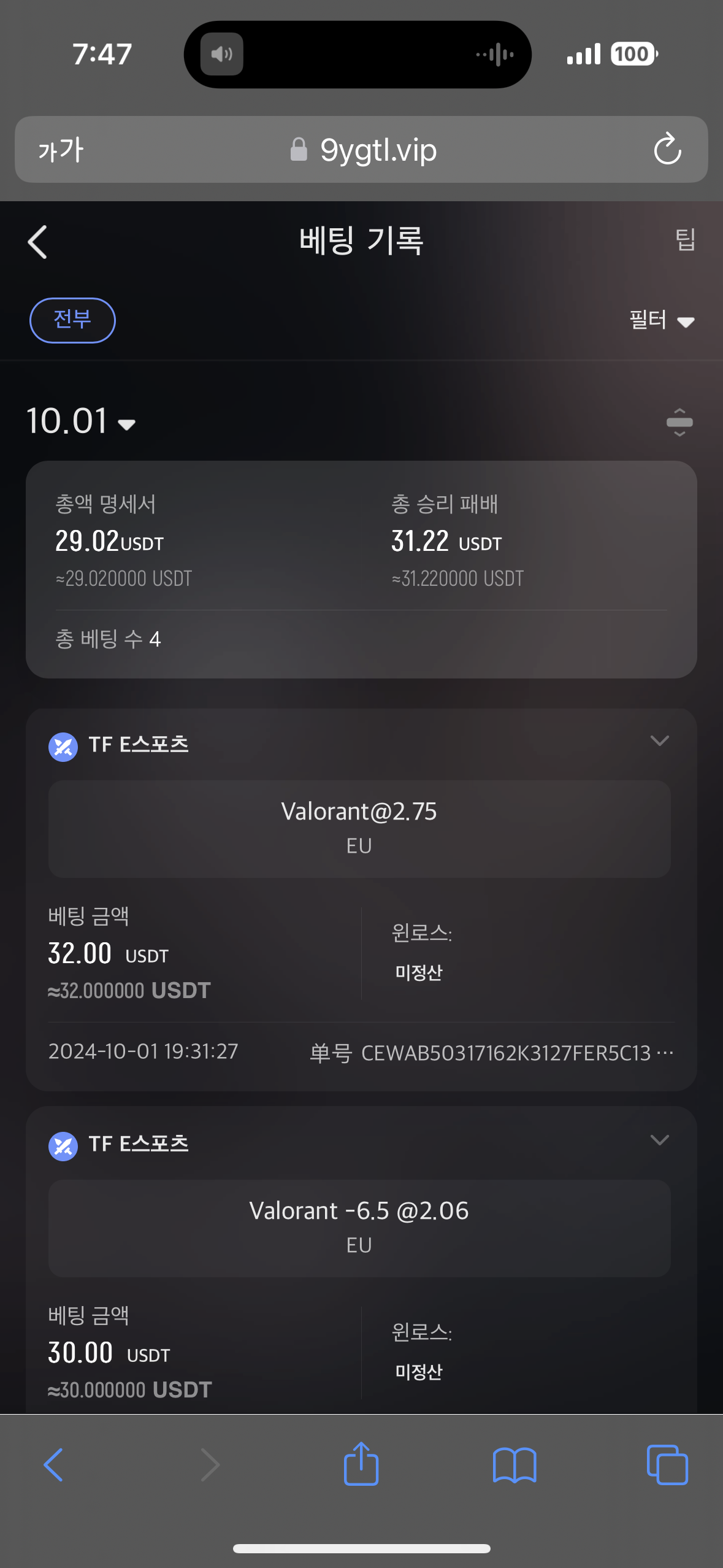723x1568 pixels.
Task: Open Safari bookmarks
Action: point(515,1465)
